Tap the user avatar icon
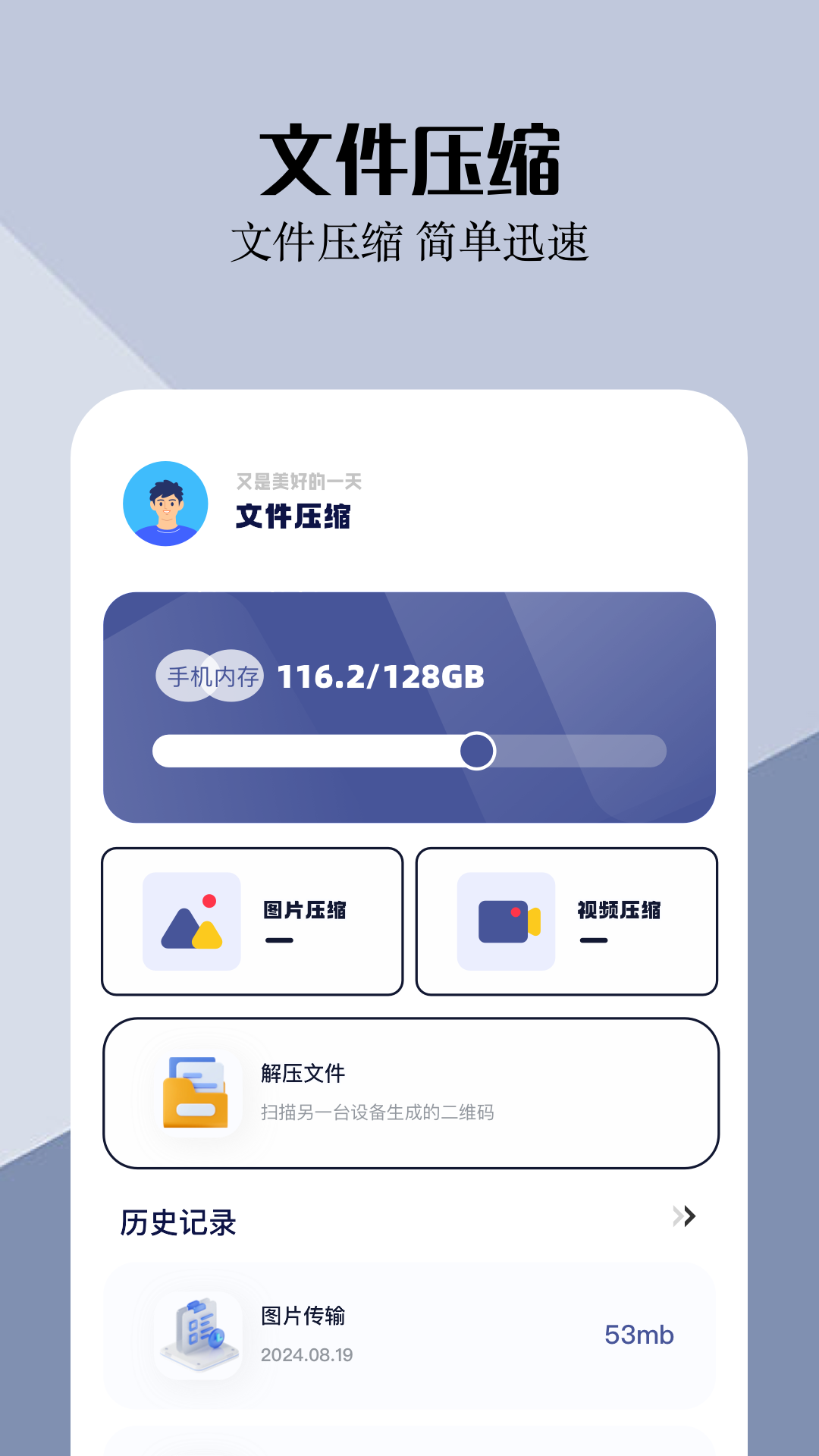The width and height of the screenshot is (819, 1456). pyautogui.click(x=164, y=503)
